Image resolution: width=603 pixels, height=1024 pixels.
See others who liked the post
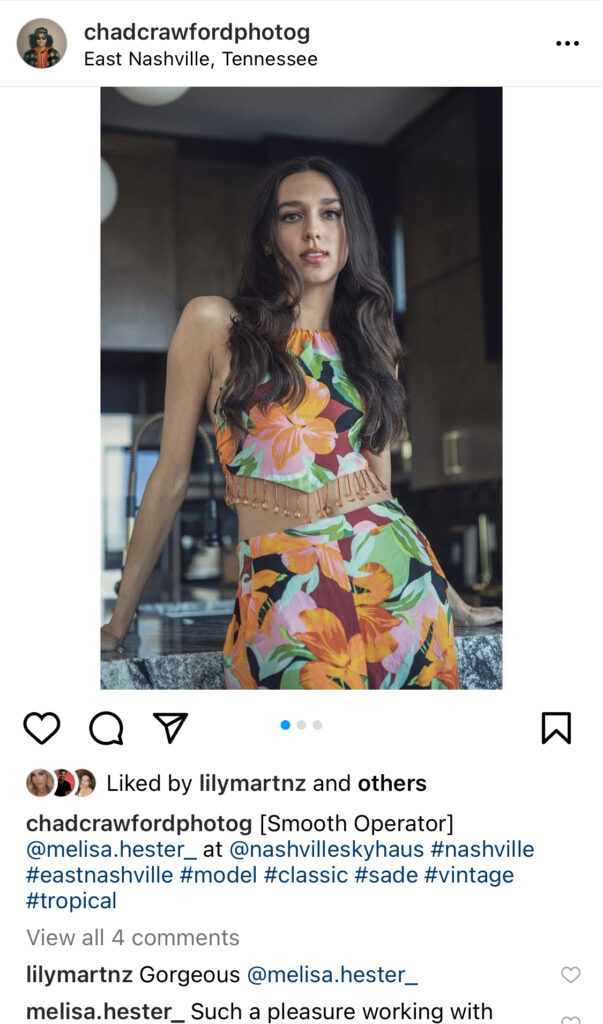392,784
